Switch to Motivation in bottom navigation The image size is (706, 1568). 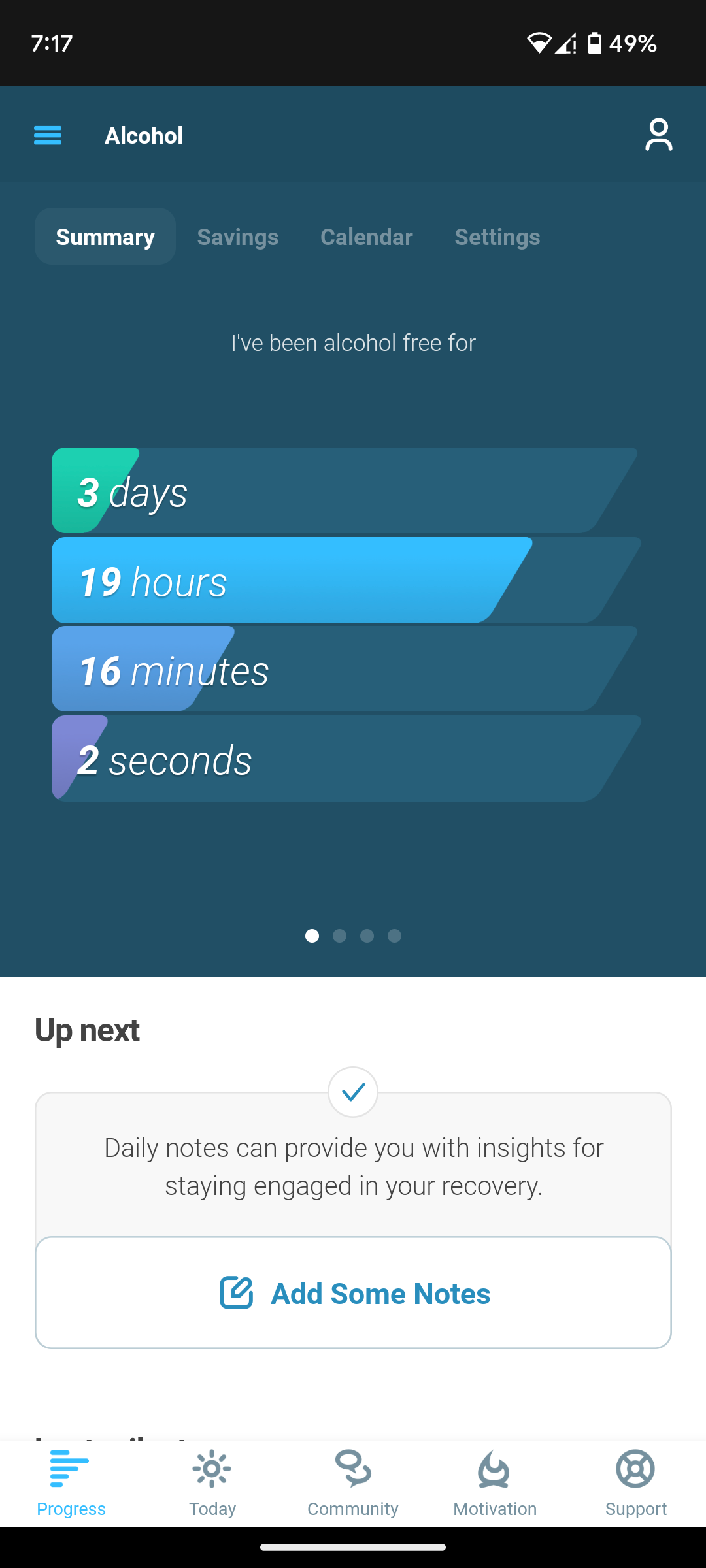(x=495, y=1483)
